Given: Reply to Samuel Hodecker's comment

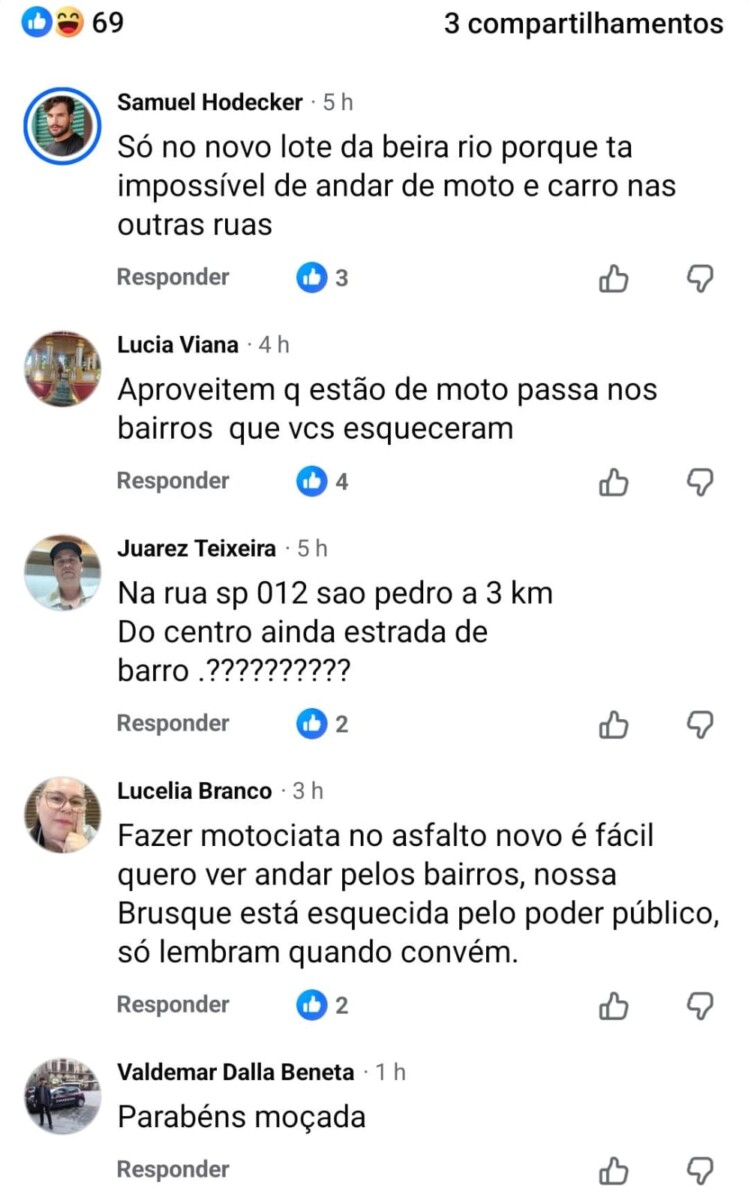Looking at the screenshot, I should 173,277.
